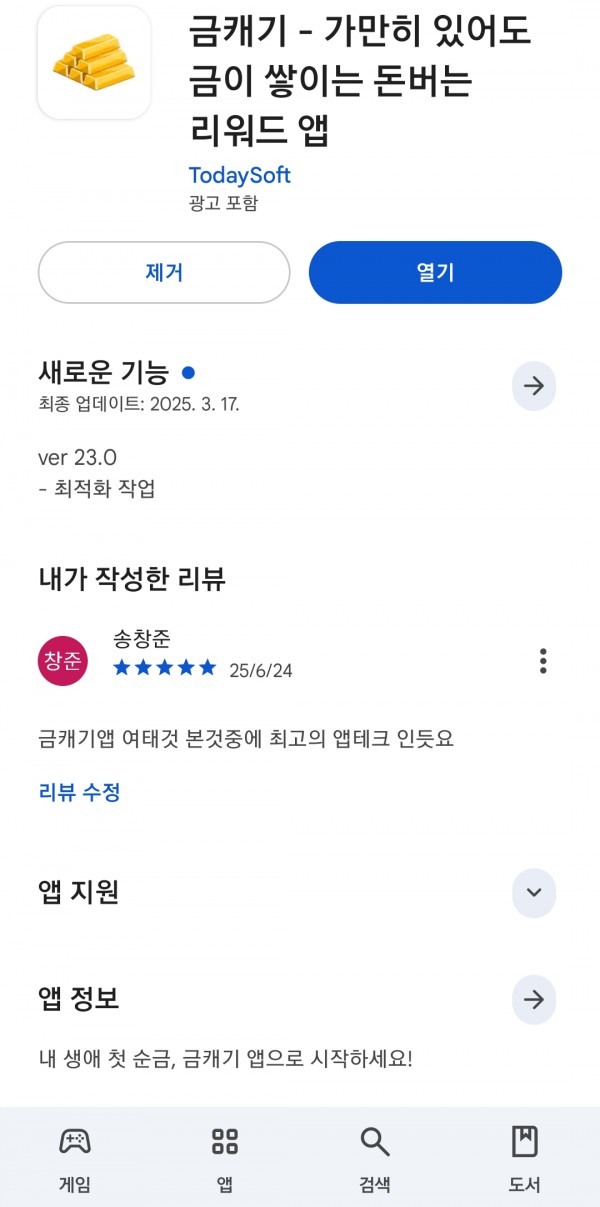Open the TodaySoft developer page
Image resolution: width=600 pixels, height=1207 pixels.
click(x=239, y=175)
